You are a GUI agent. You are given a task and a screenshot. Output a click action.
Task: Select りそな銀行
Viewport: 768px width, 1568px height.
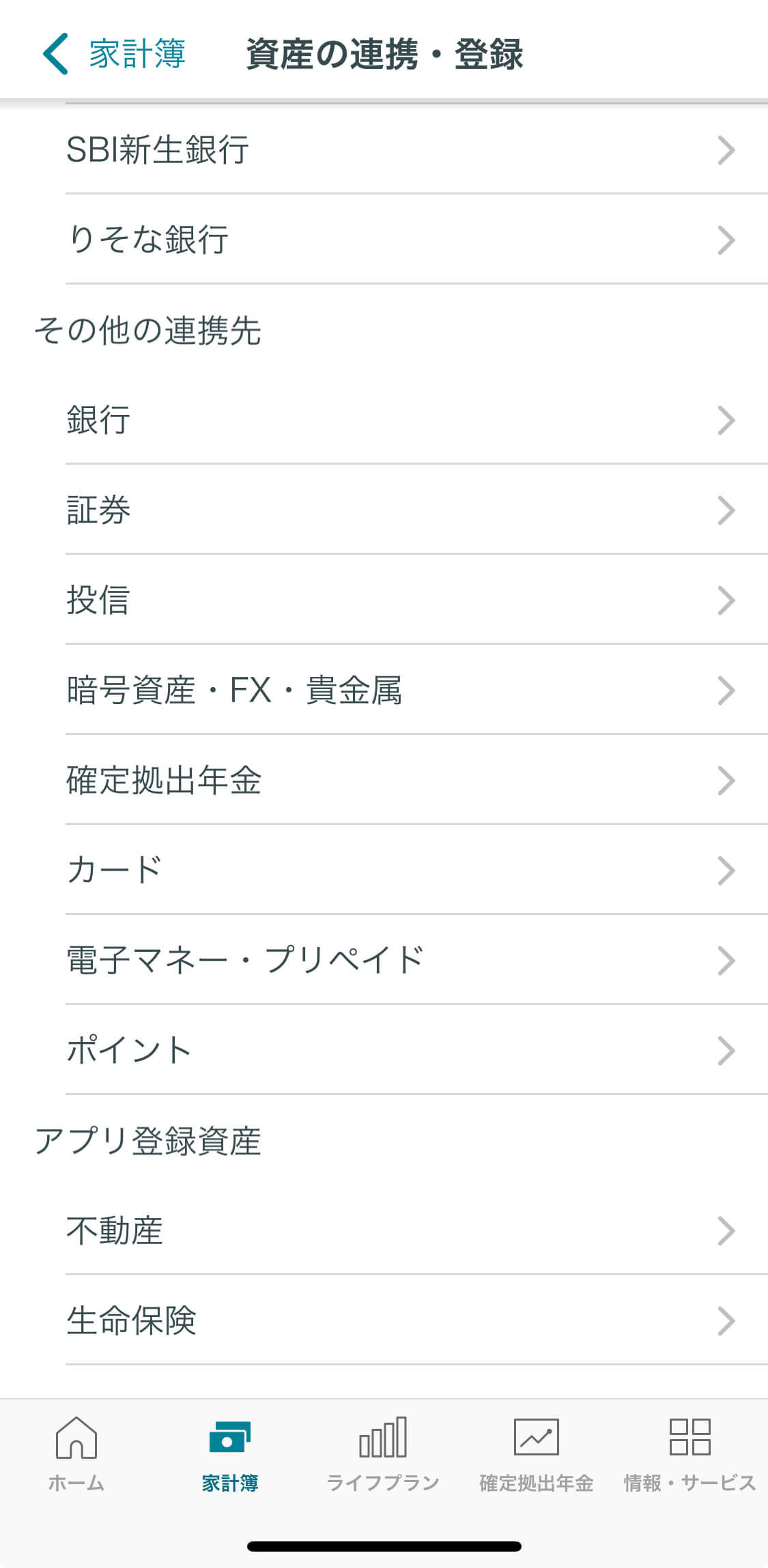point(416,239)
